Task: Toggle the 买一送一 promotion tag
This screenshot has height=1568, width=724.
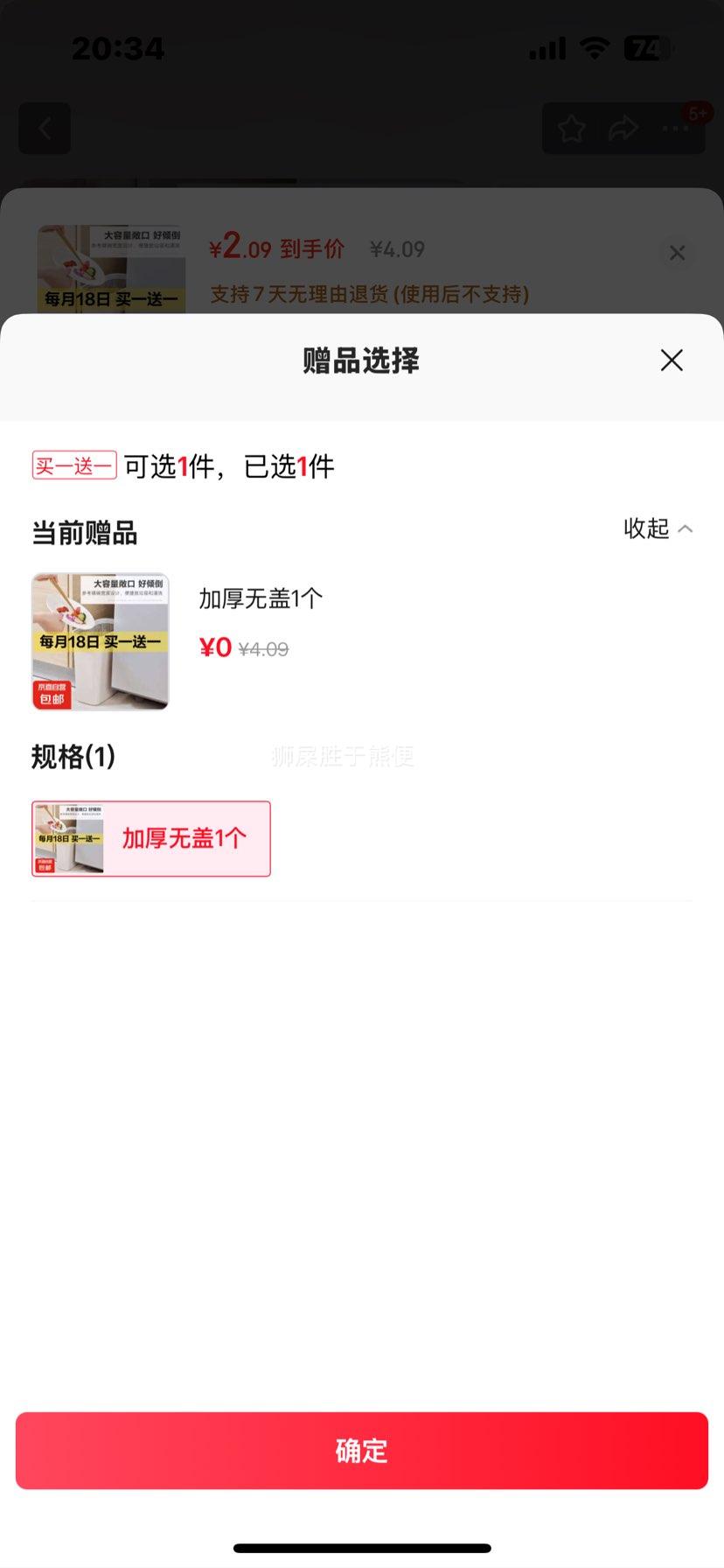Action: pyautogui.click(x=74, y=465)
